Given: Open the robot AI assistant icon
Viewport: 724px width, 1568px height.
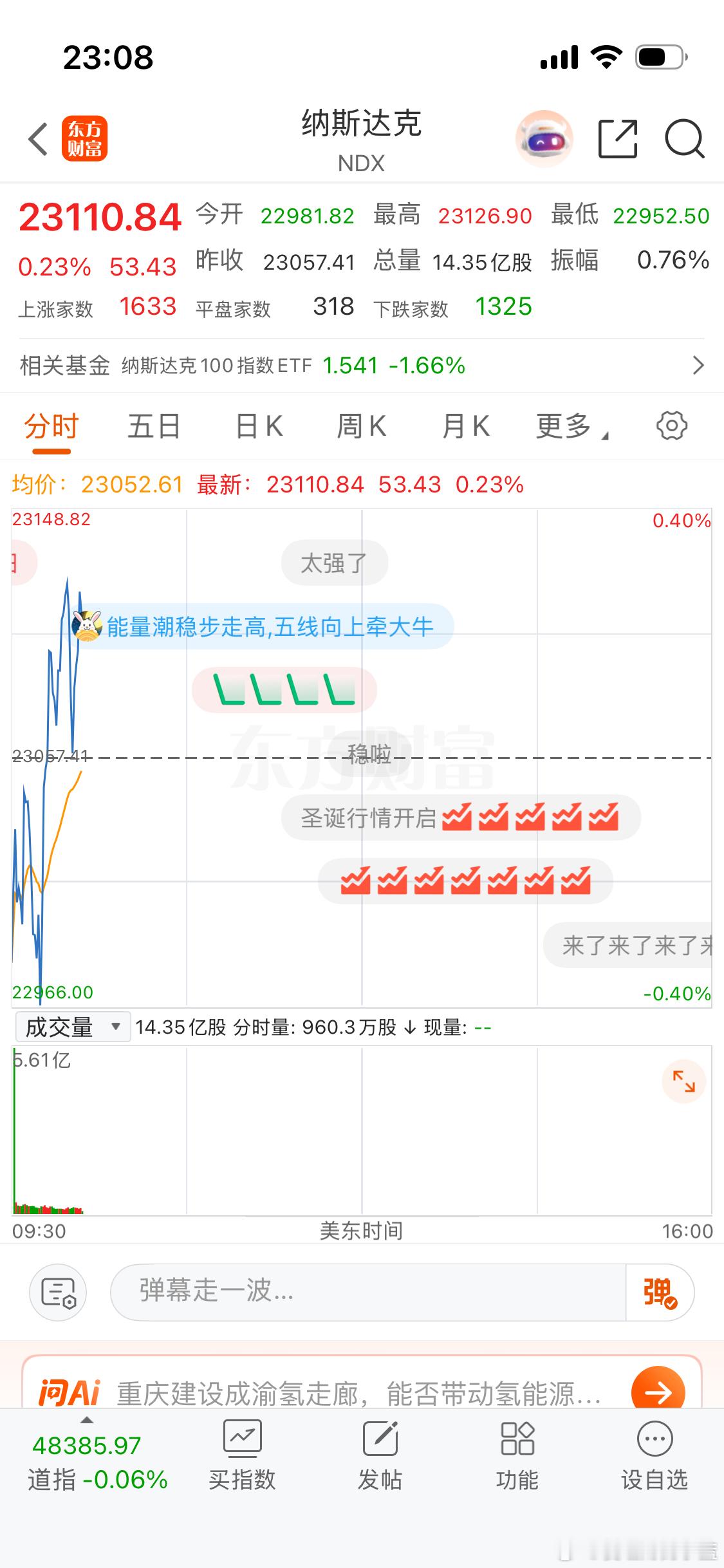Looking at the screenshot, I should pyautogui.click(x=544, y=138).
